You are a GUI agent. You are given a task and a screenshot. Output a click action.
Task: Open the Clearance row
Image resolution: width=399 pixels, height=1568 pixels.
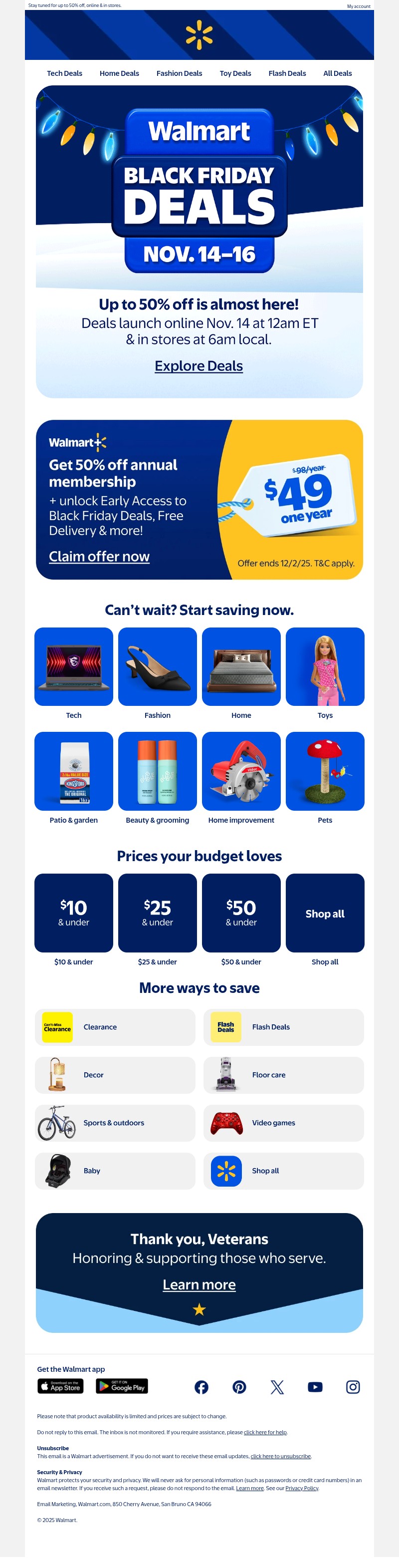pos(115,1027)
